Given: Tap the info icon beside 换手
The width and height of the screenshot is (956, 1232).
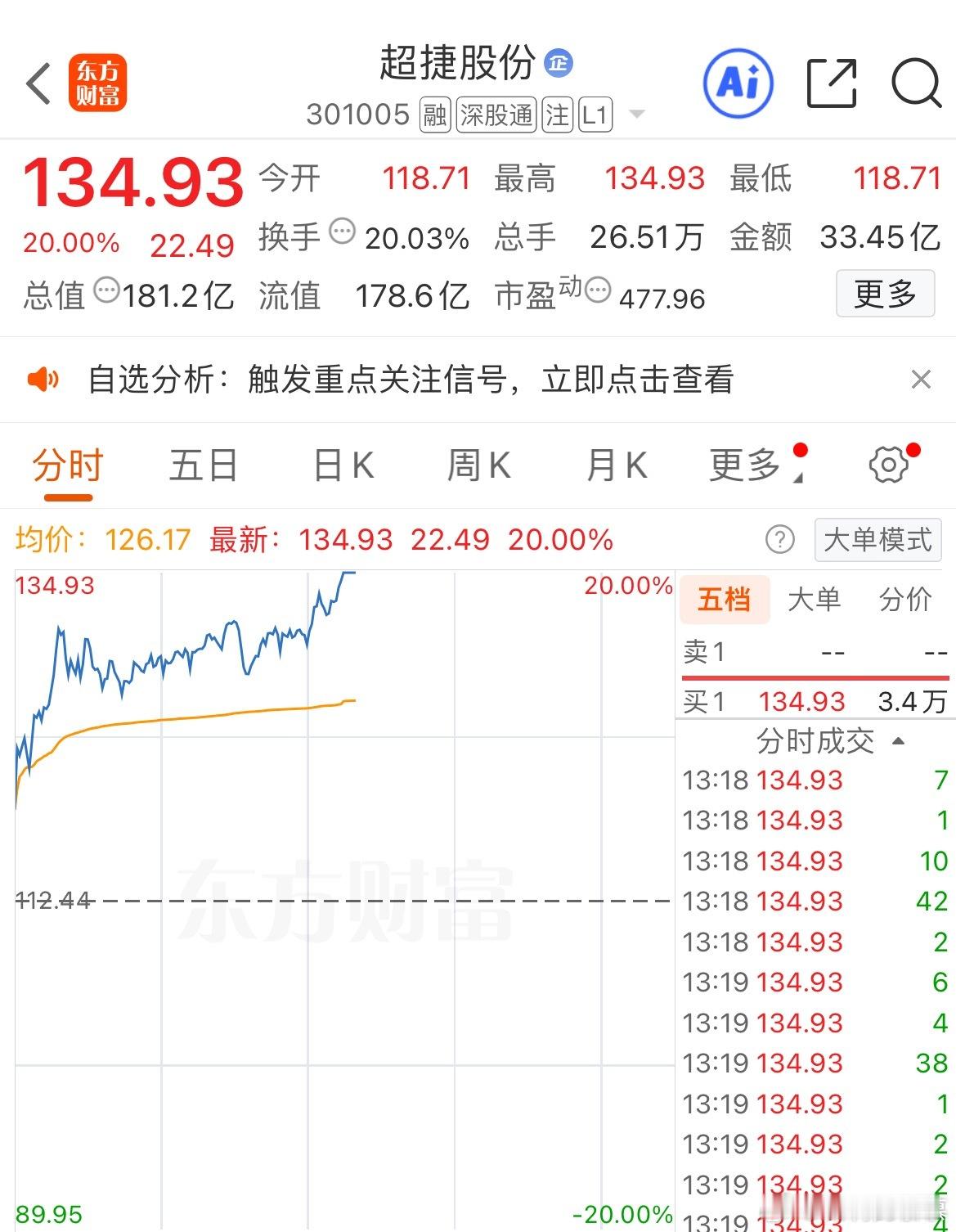Looking at the screenshot, I should pyautogui.click(x=342, y=232).
